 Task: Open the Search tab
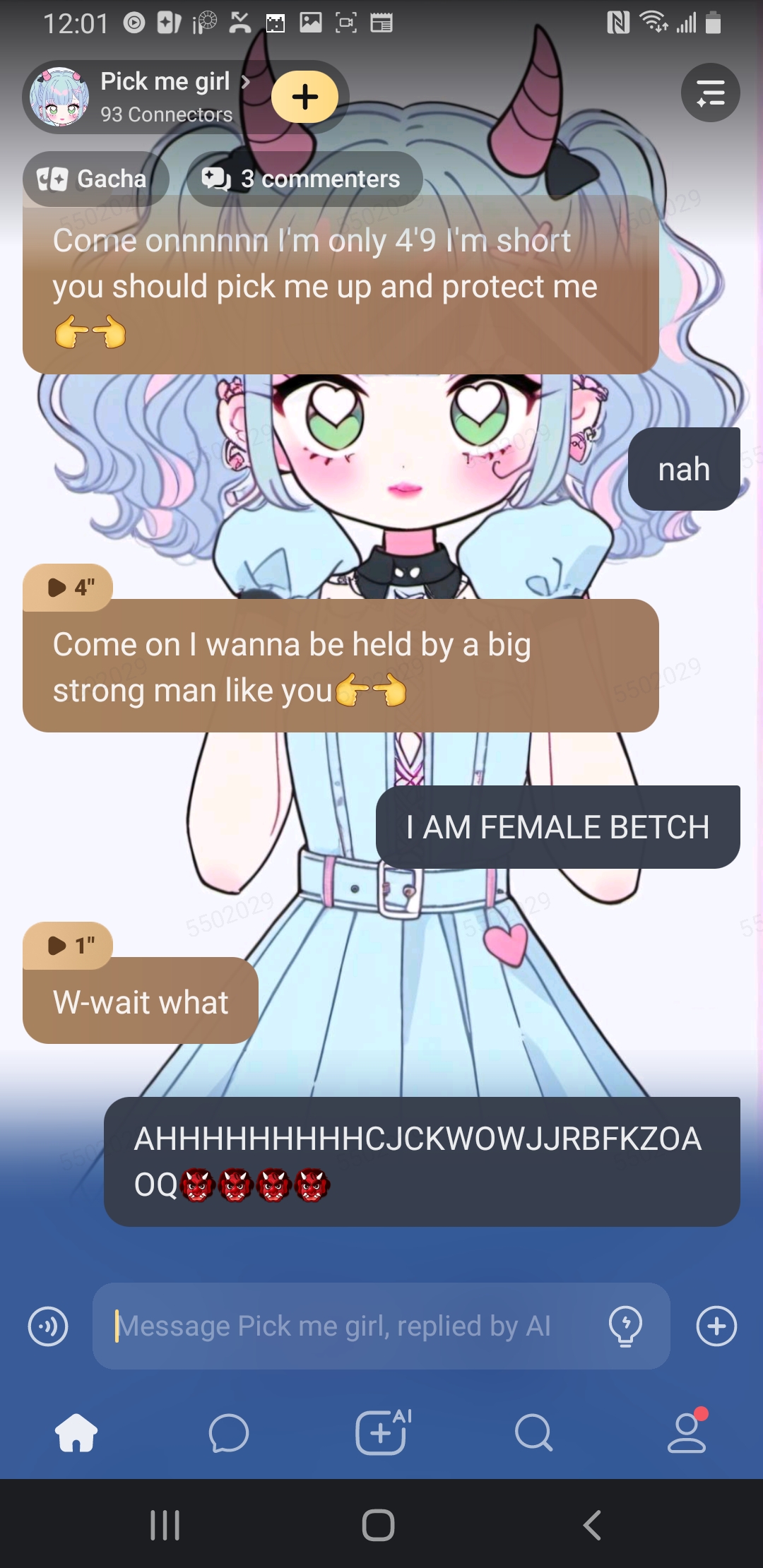534,1432
